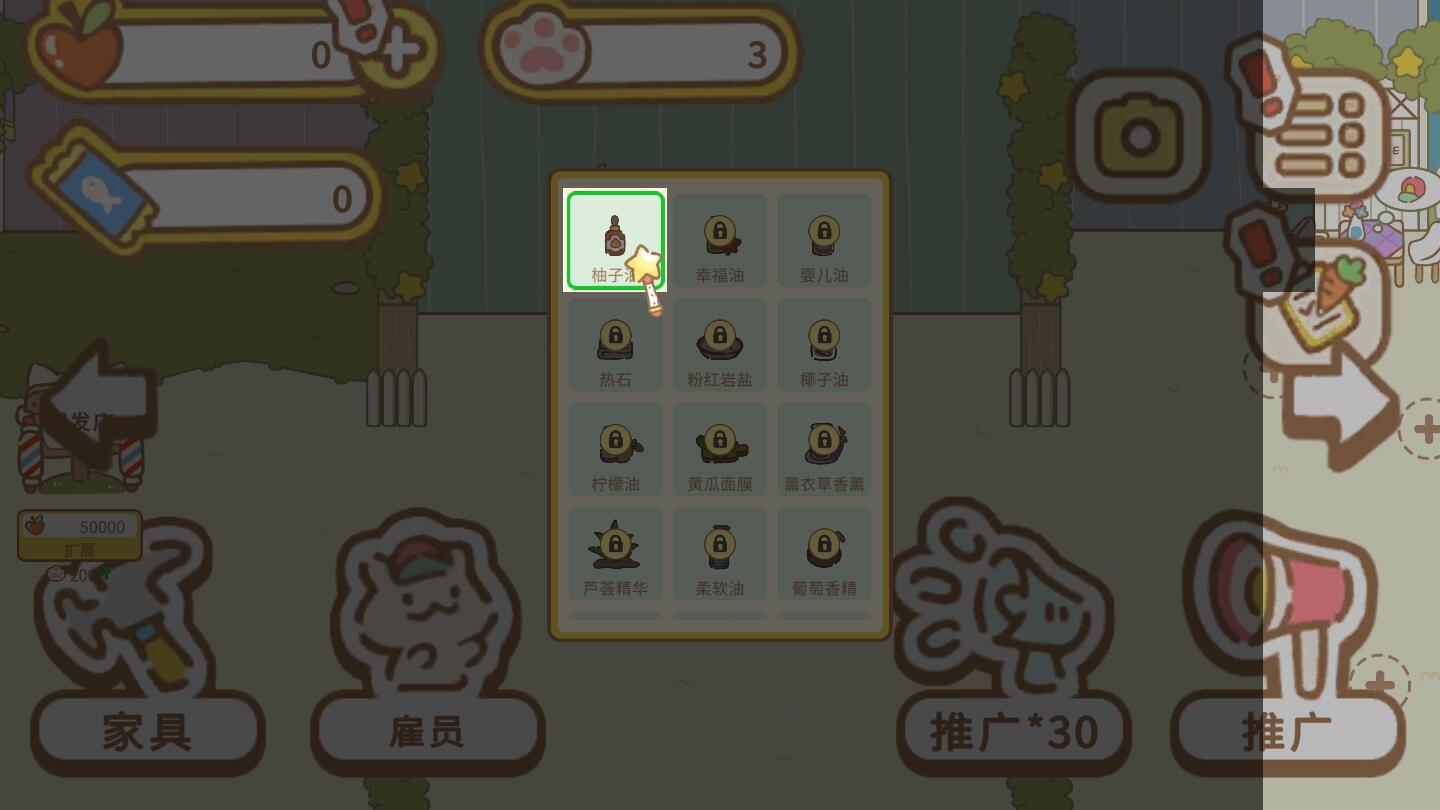Add more apples with the plus button

397,50
